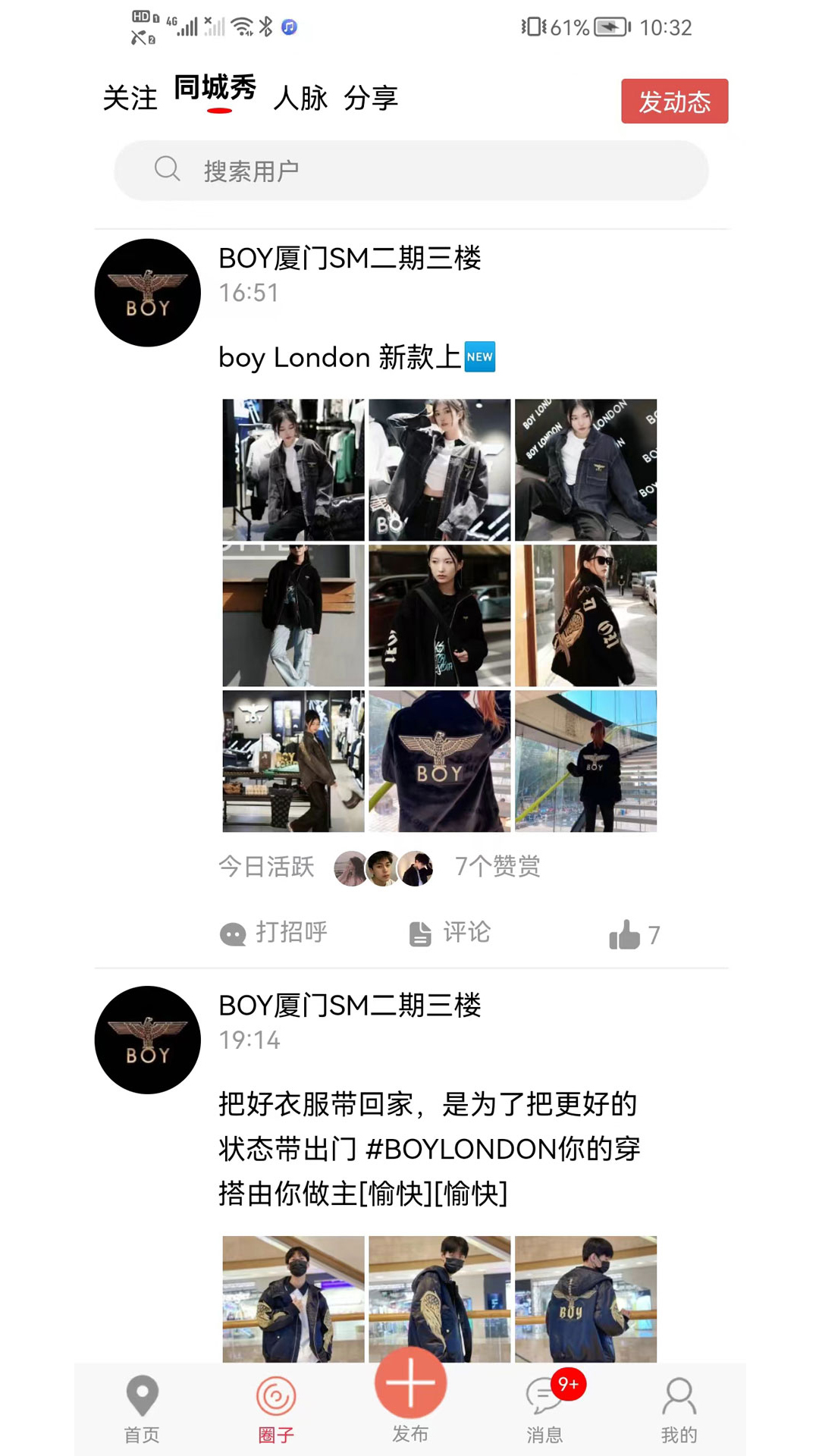Tap the 发动态 button
The height and width of the screenshot is (1456, 819).
(675, 101)
